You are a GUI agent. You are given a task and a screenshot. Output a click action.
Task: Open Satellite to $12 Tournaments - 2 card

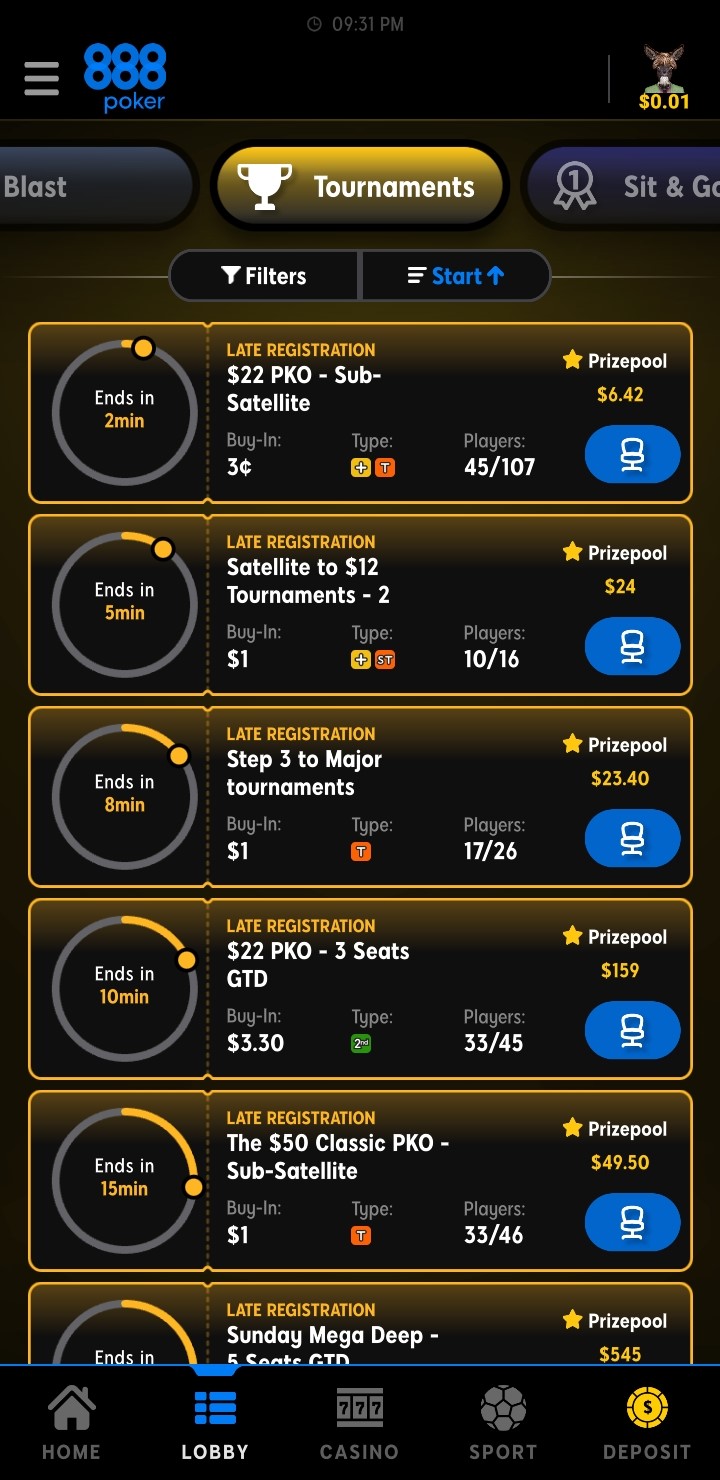point(380,582)
